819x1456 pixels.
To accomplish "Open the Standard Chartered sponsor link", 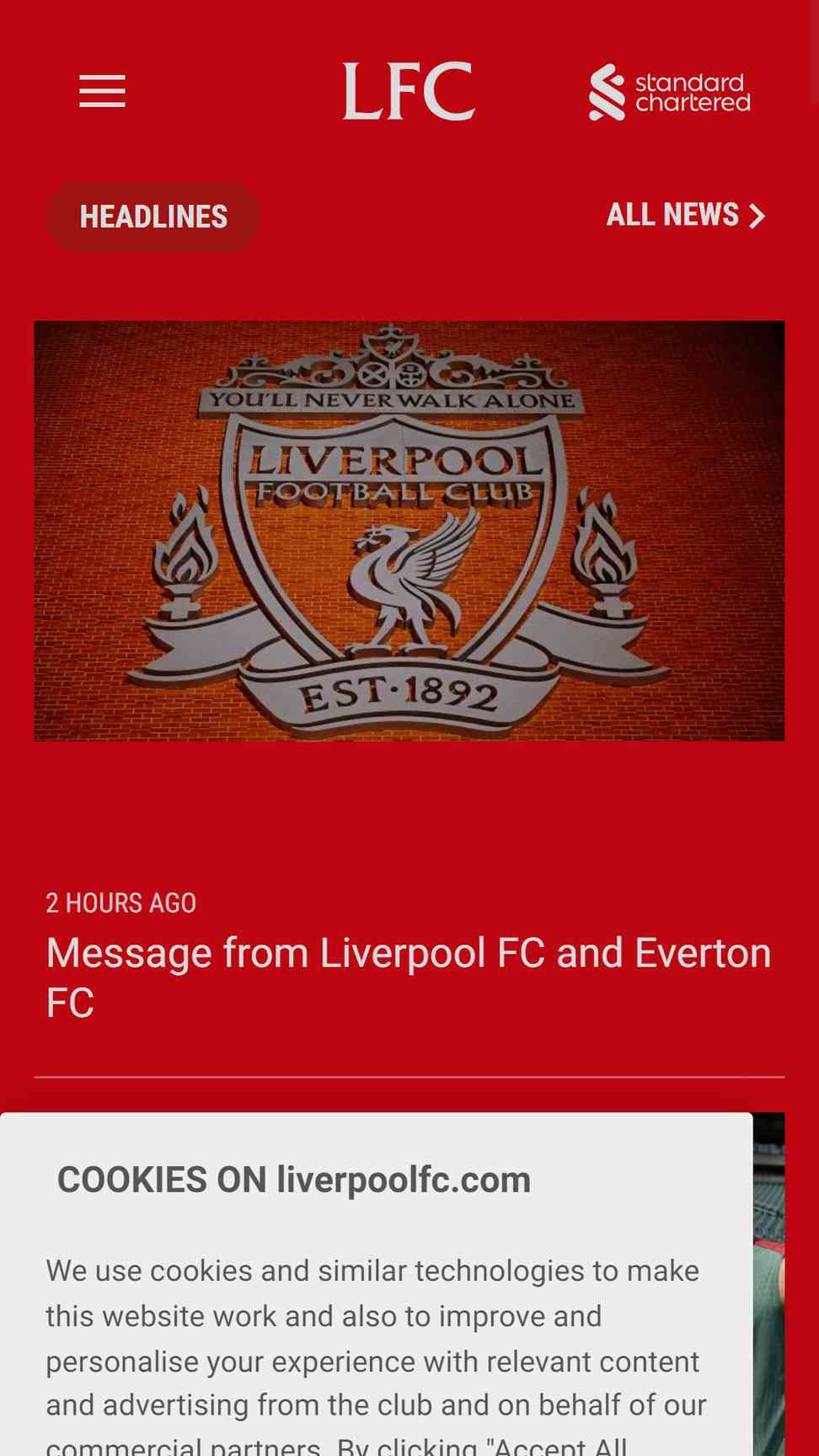I will click(x=669, y=92).
